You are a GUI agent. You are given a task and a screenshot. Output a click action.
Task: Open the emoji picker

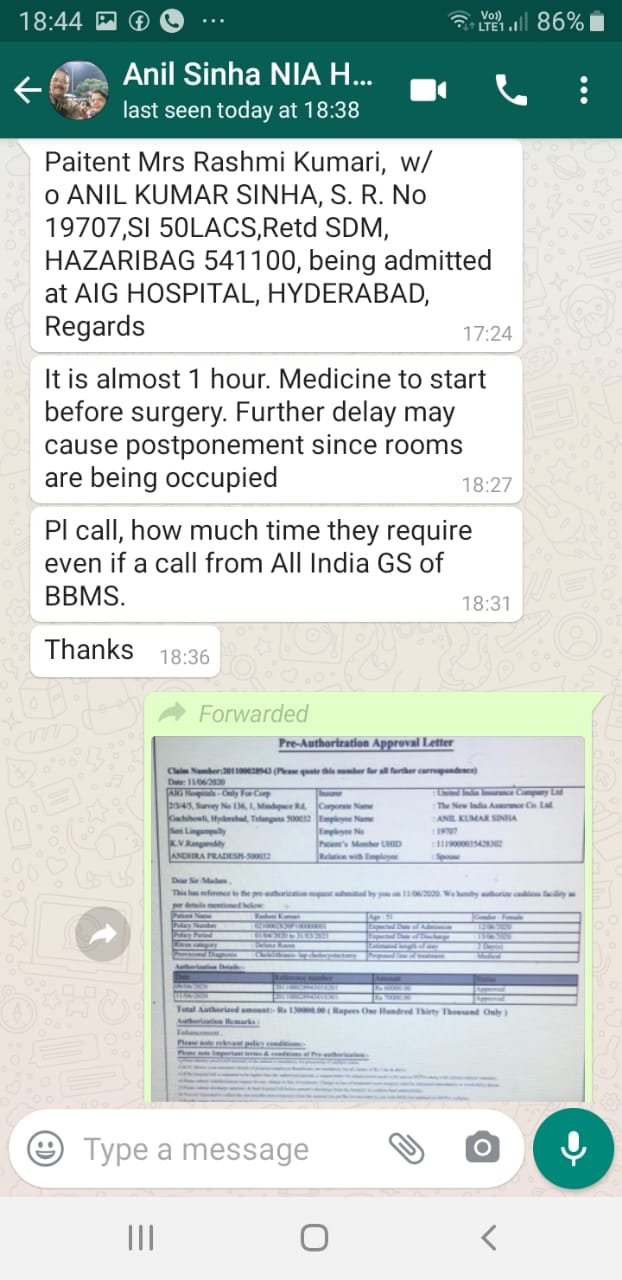[45, 1149]
